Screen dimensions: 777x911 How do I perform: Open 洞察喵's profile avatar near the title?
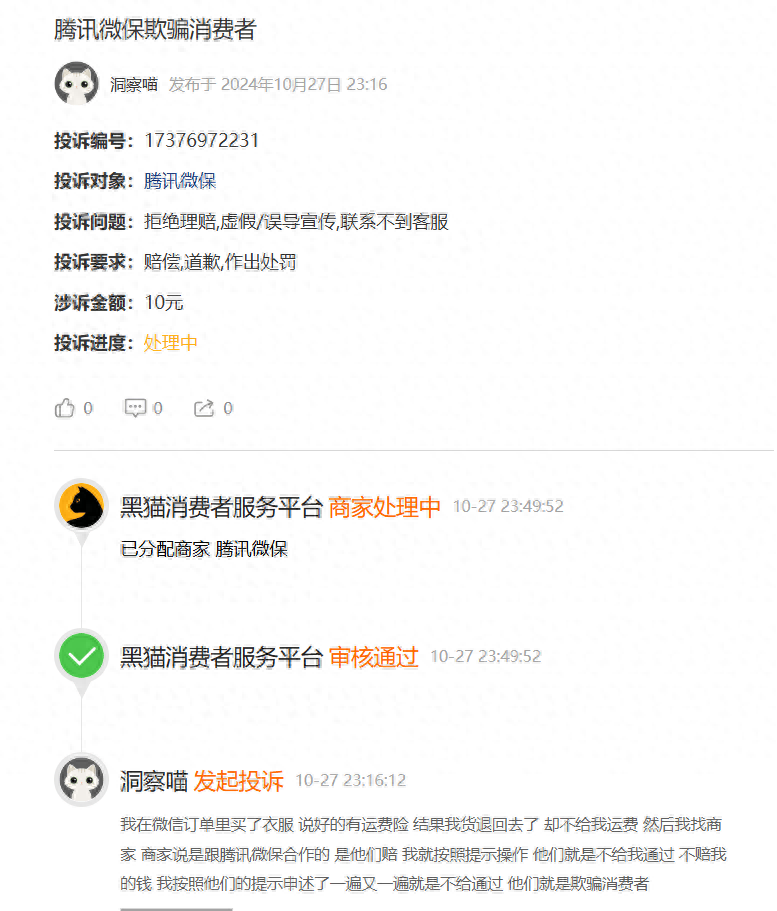(x=76, y=84)
